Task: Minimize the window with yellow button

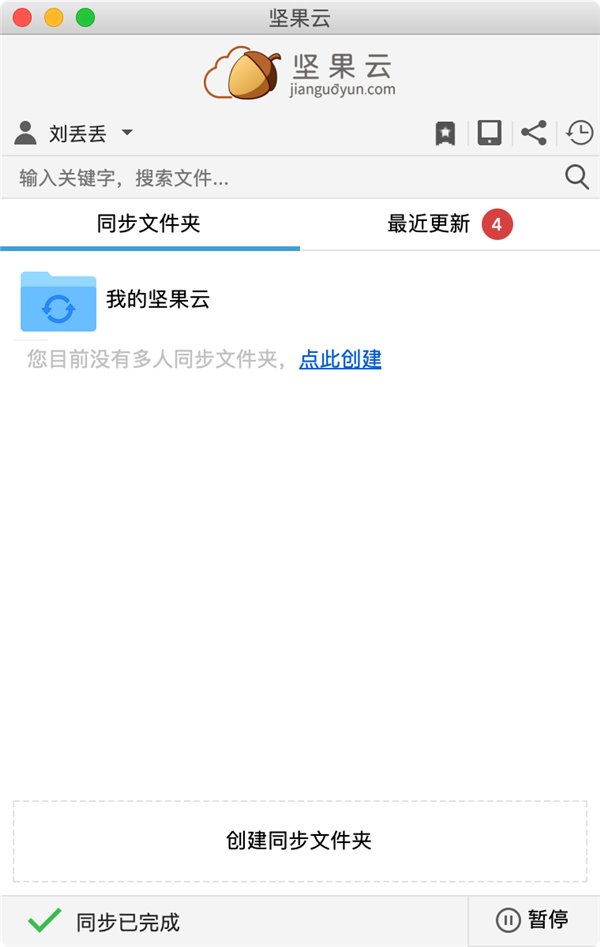Action: point(53,17)
